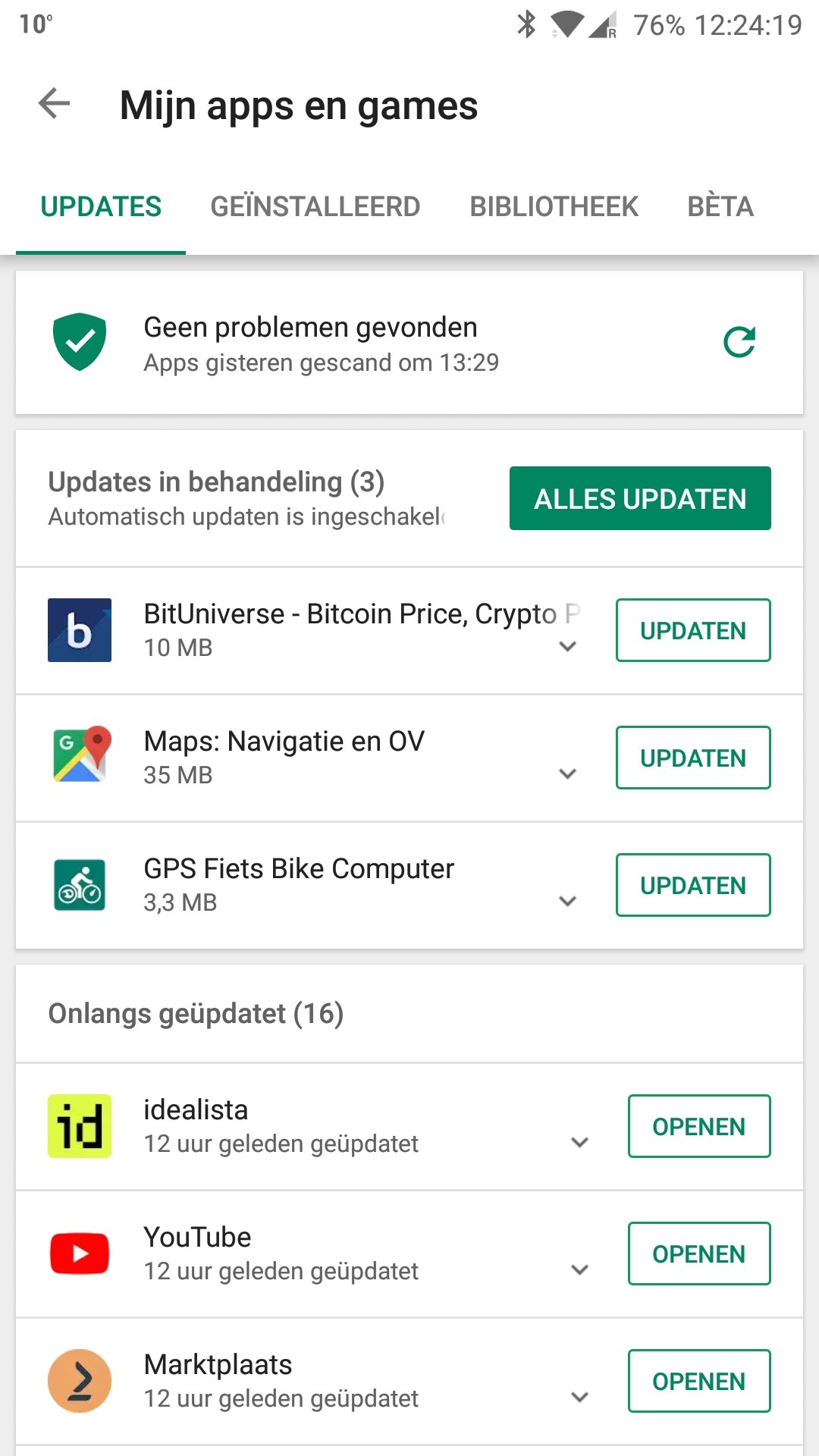Go back using the arrow icon

[x=55, y=104]
